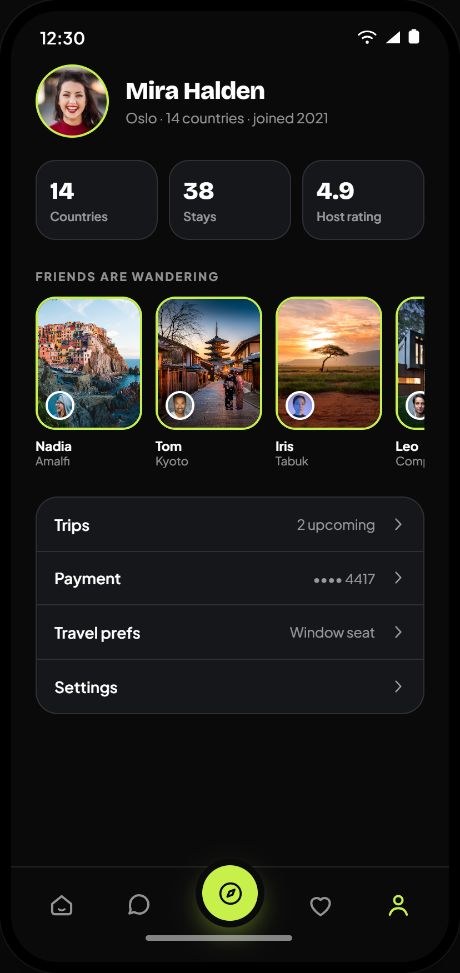The height and width of the screenshot is (973, 460).
Task: Open the favorites heart tab
Action: coord(320,906)
